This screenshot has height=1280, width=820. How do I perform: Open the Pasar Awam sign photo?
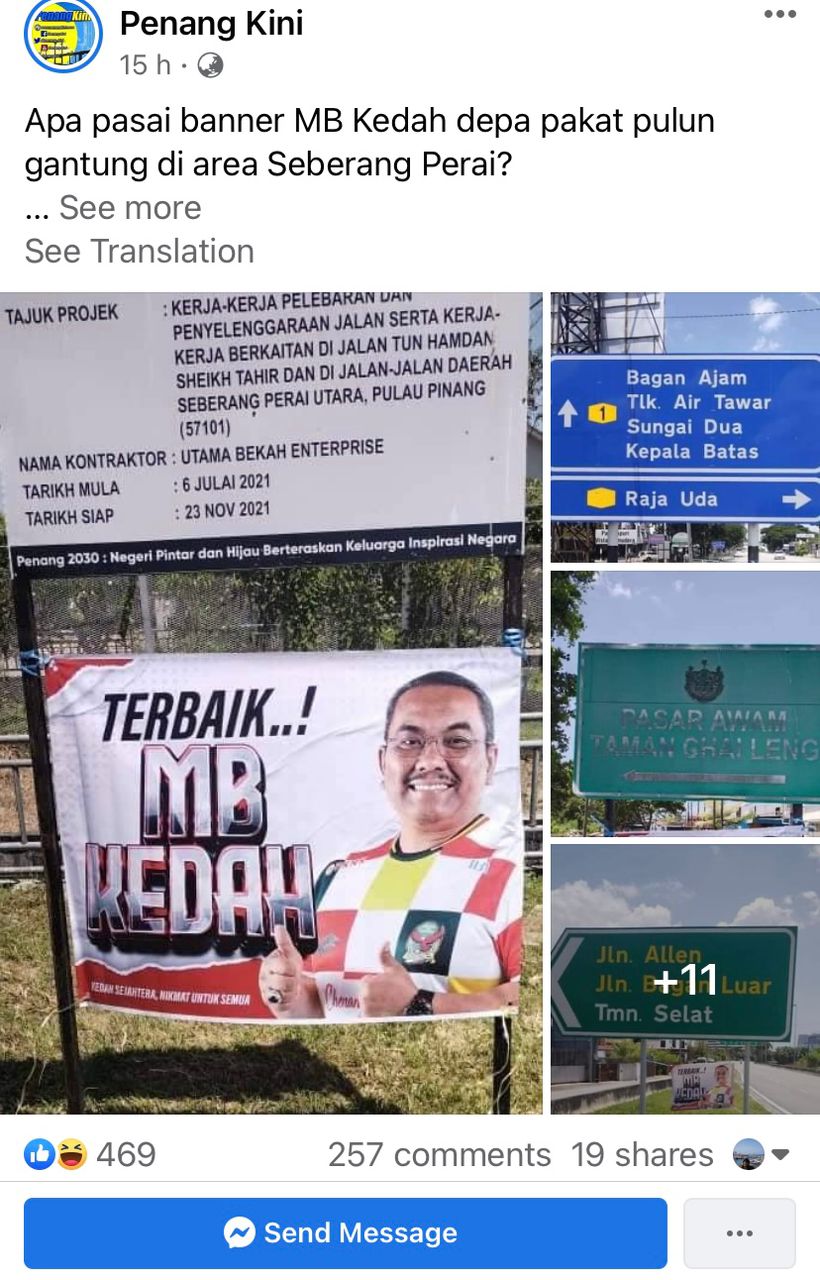[x=685, y=704]
